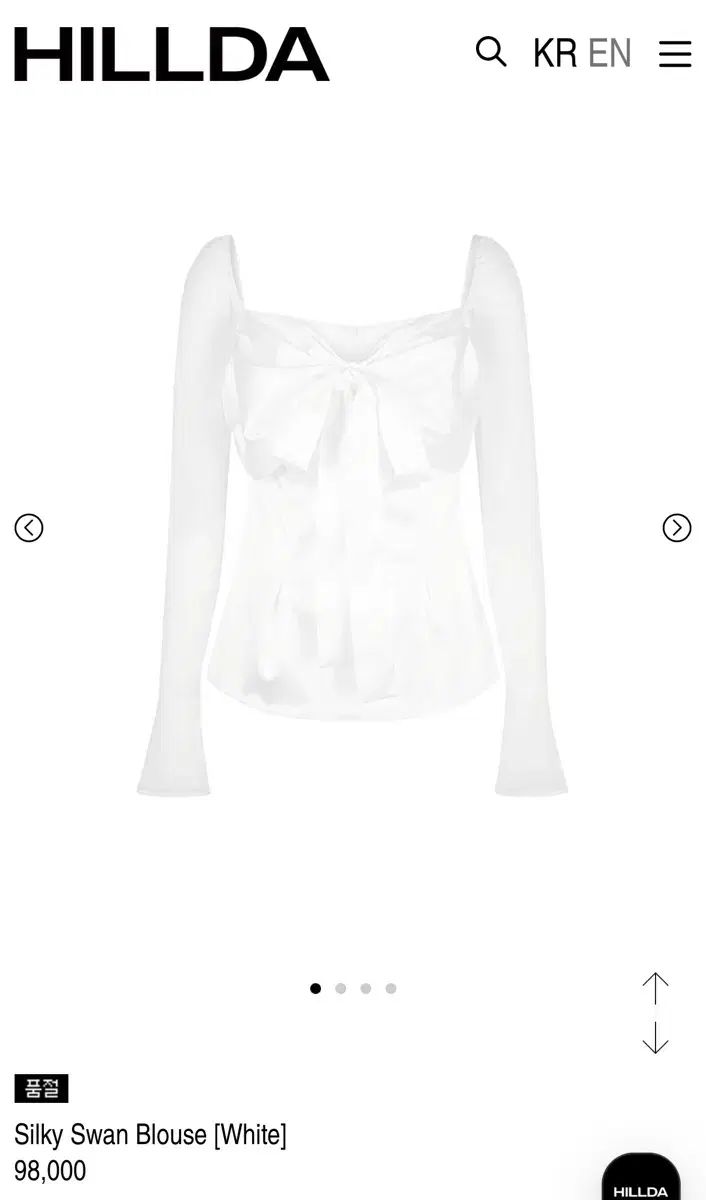Open the HILLDA floating chat button
This screenshot has height=1200, width=706.
coord(641,1178)
